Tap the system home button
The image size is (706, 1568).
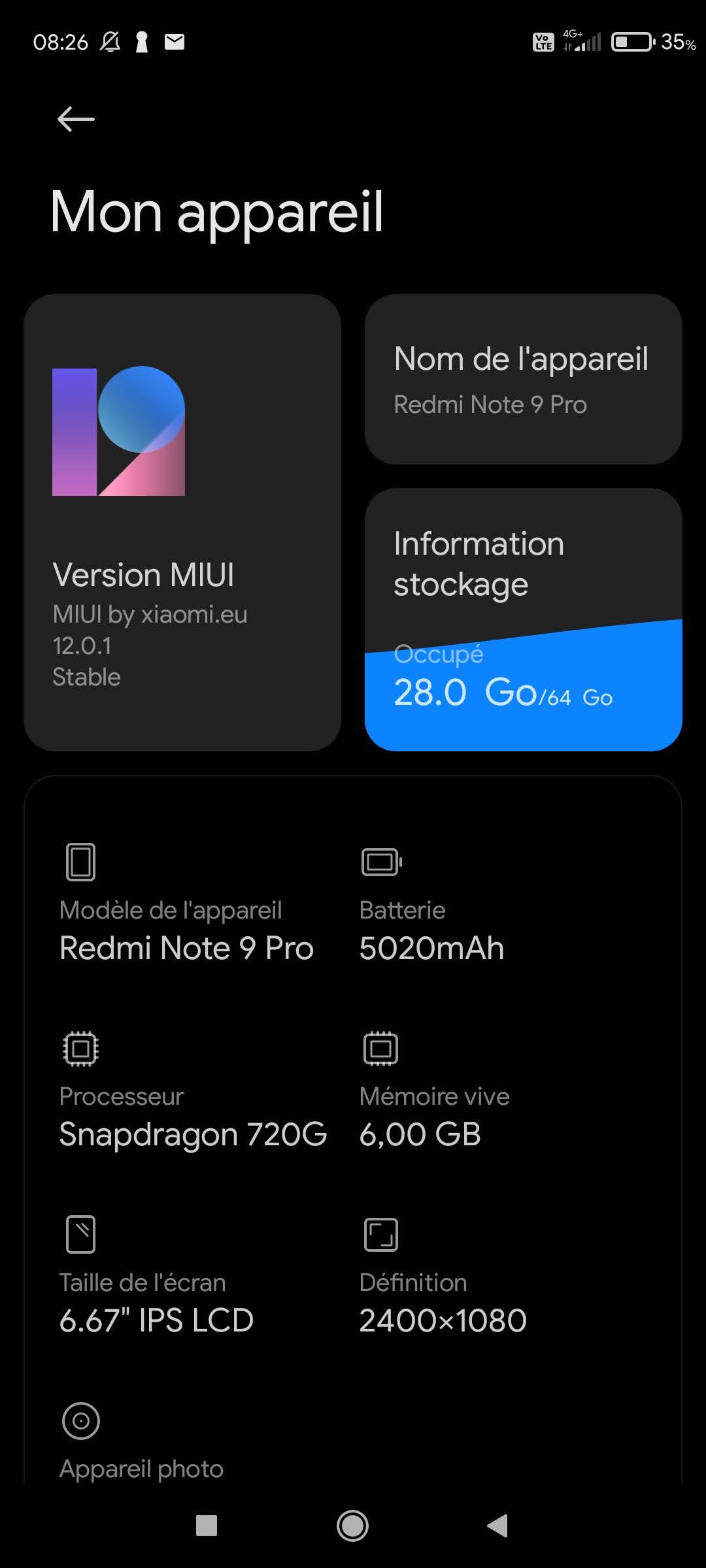[x=352, y=1526]
